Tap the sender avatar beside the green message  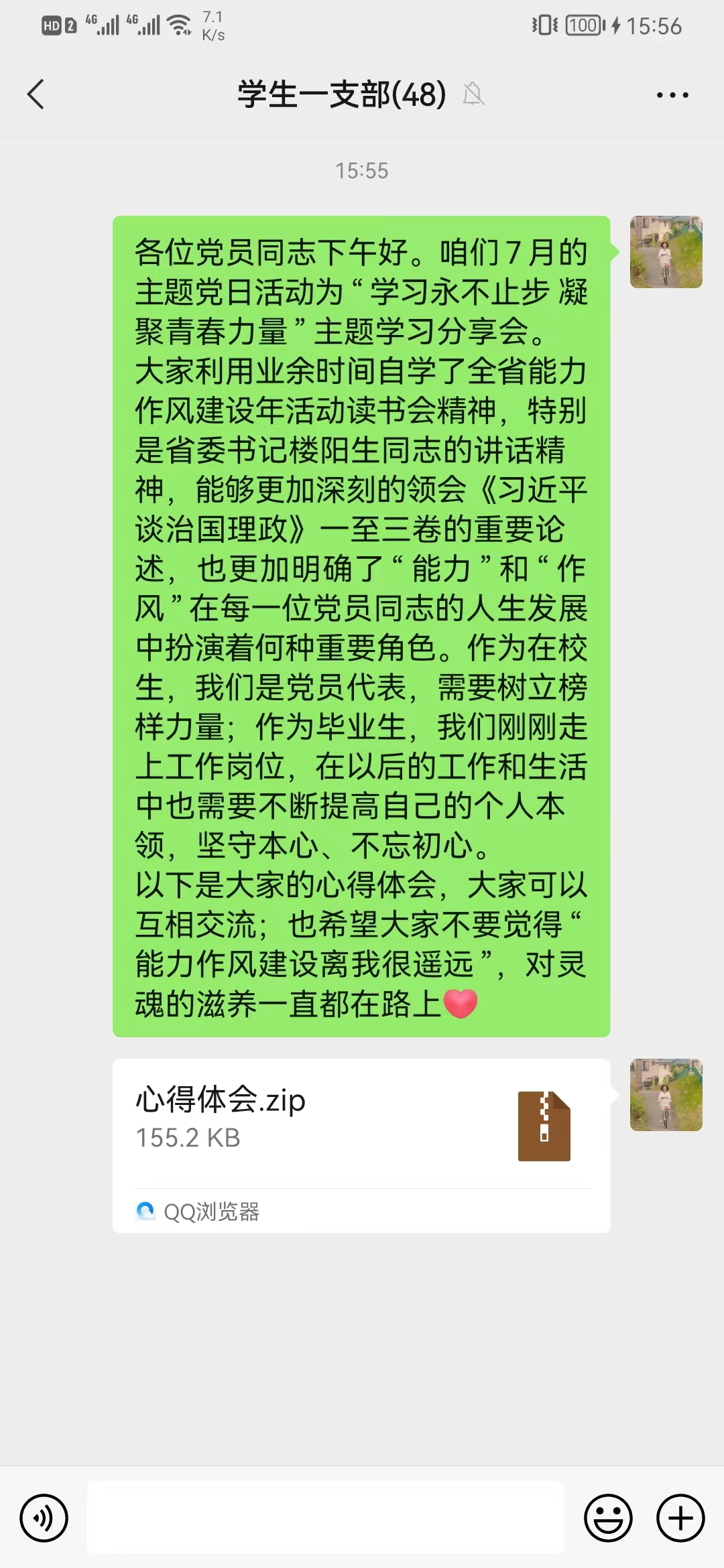[x=666, y=252]
